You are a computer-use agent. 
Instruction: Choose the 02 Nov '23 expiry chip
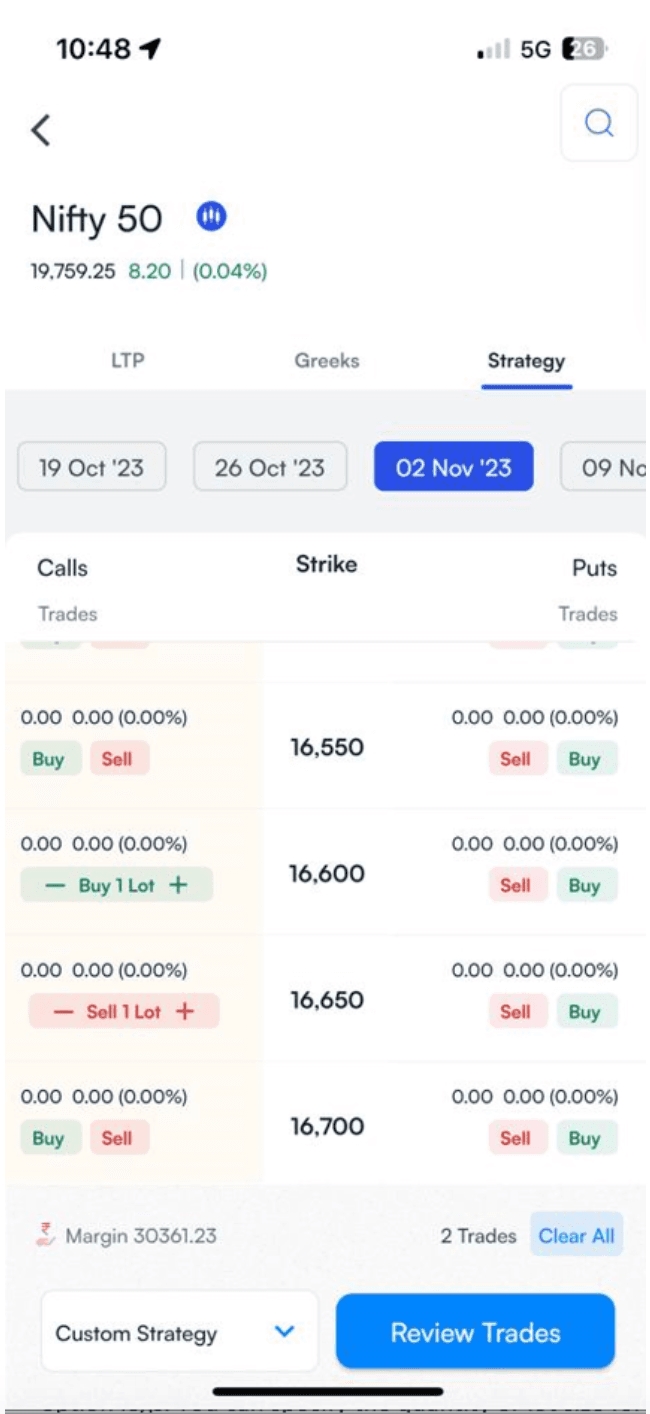453,467
